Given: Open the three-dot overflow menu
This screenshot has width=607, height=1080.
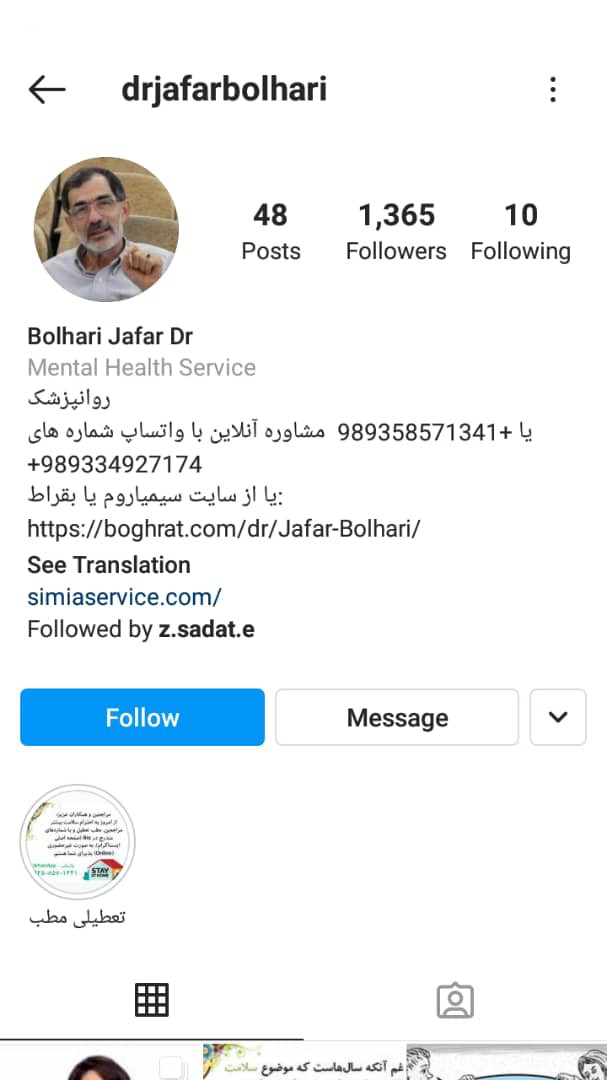Looking at the screenshot, I should [553, 90].
